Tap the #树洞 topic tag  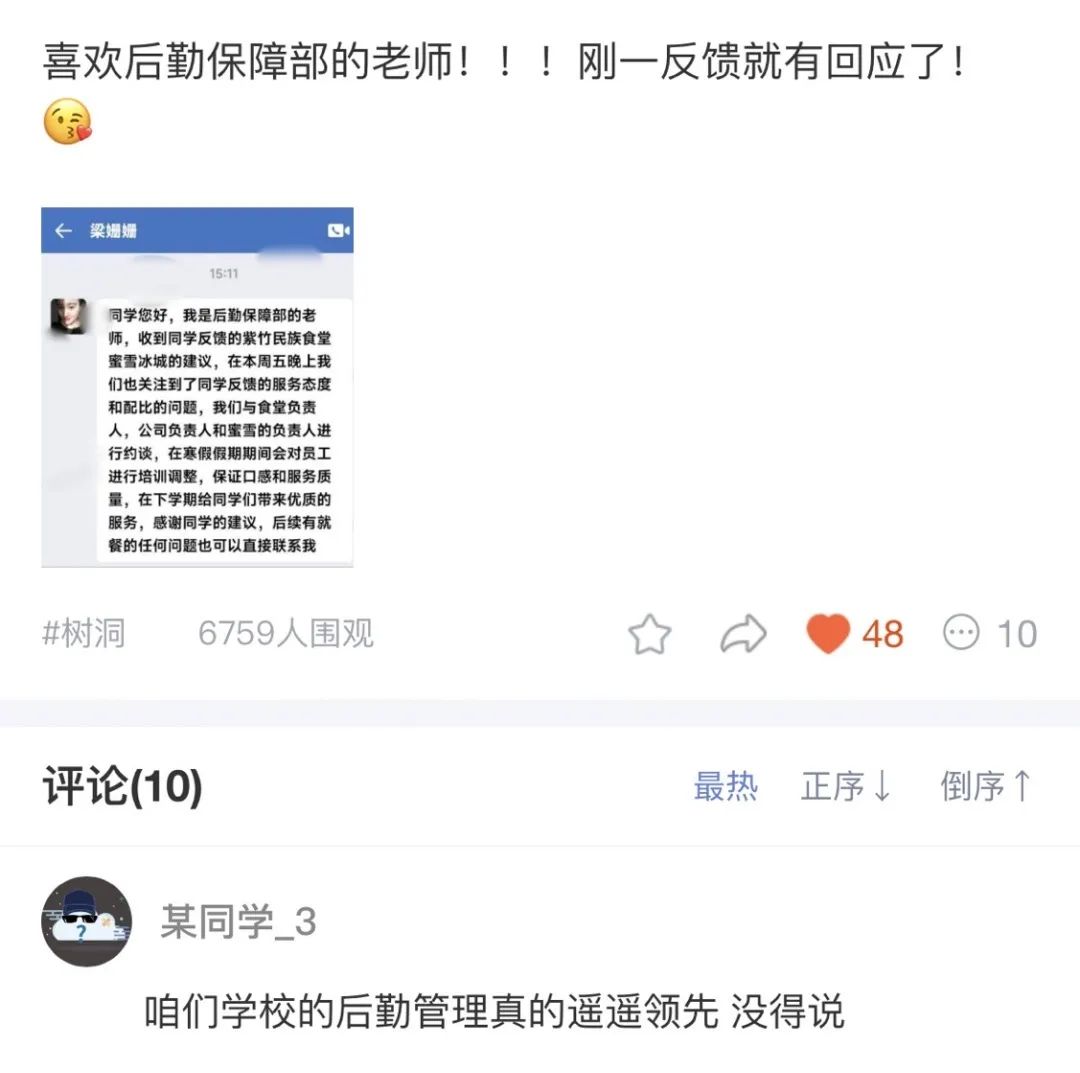click(84, 633)
